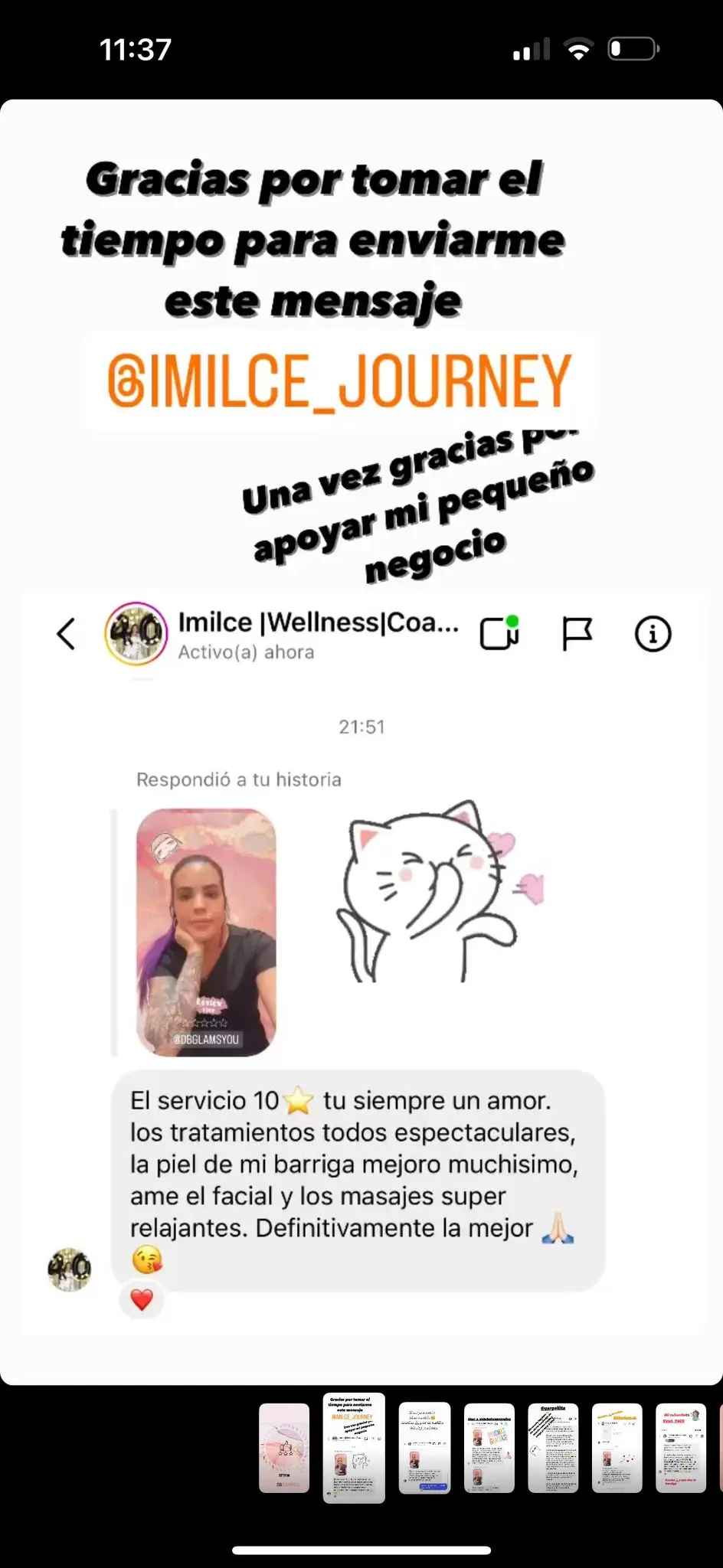View the thumbnail with the slanted black text
Viewport: 723px width, 1568px height.
(x=553, y=1448)
